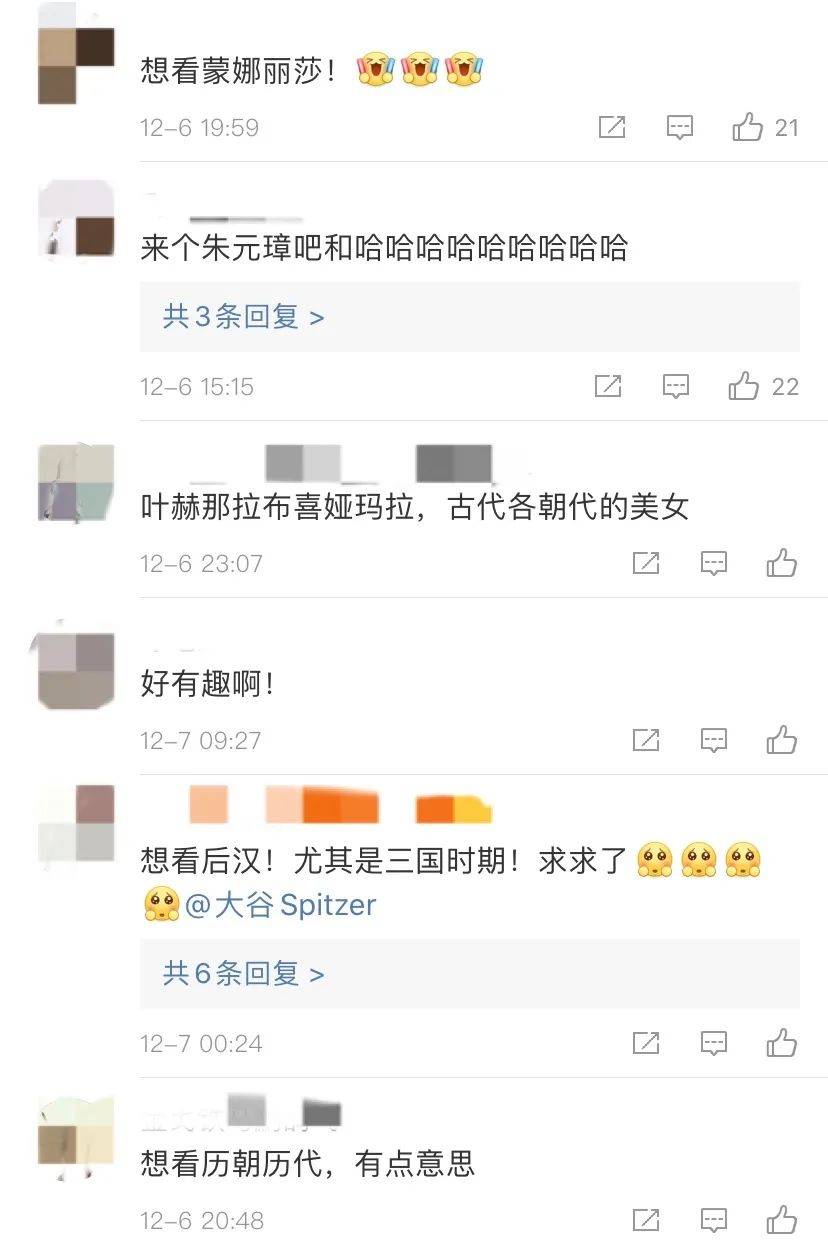Repost the 来个朱元璋吧 comment
828x1242 pixels.
[x=608, y=386]
